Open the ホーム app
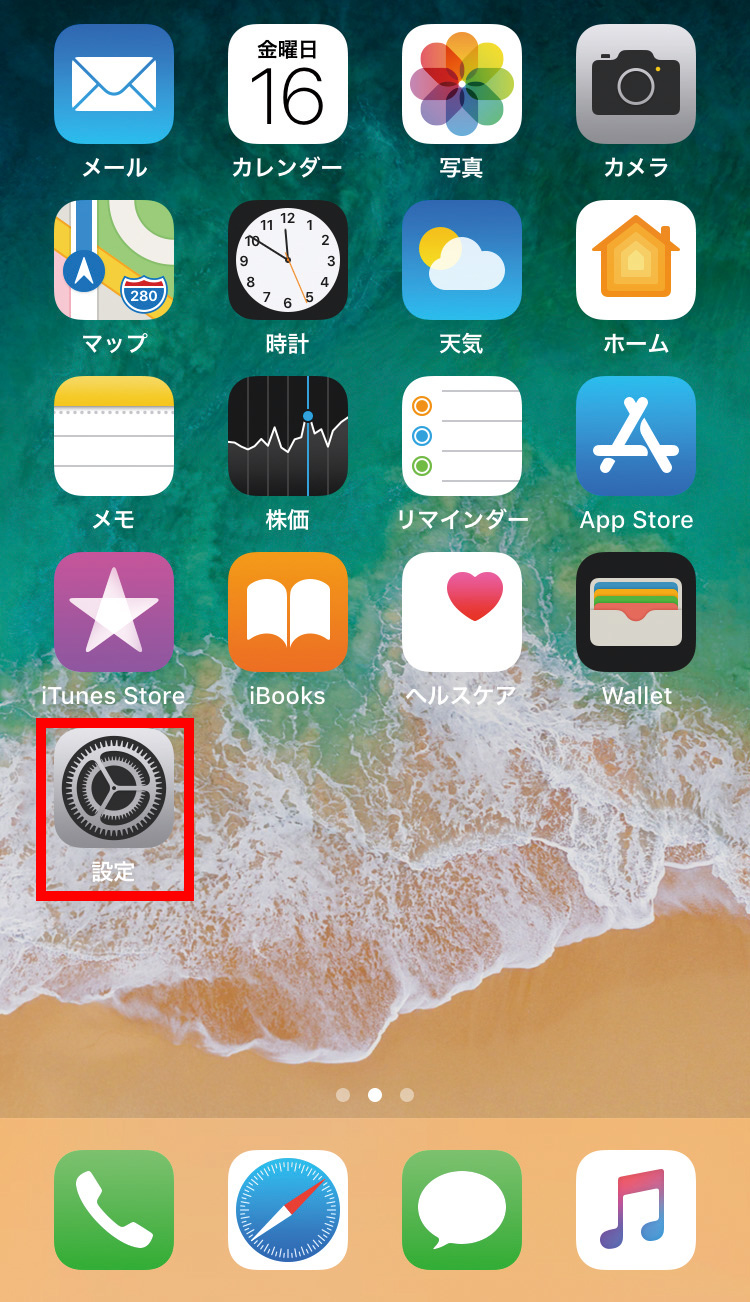The image size is (750, 1302). 636,260
